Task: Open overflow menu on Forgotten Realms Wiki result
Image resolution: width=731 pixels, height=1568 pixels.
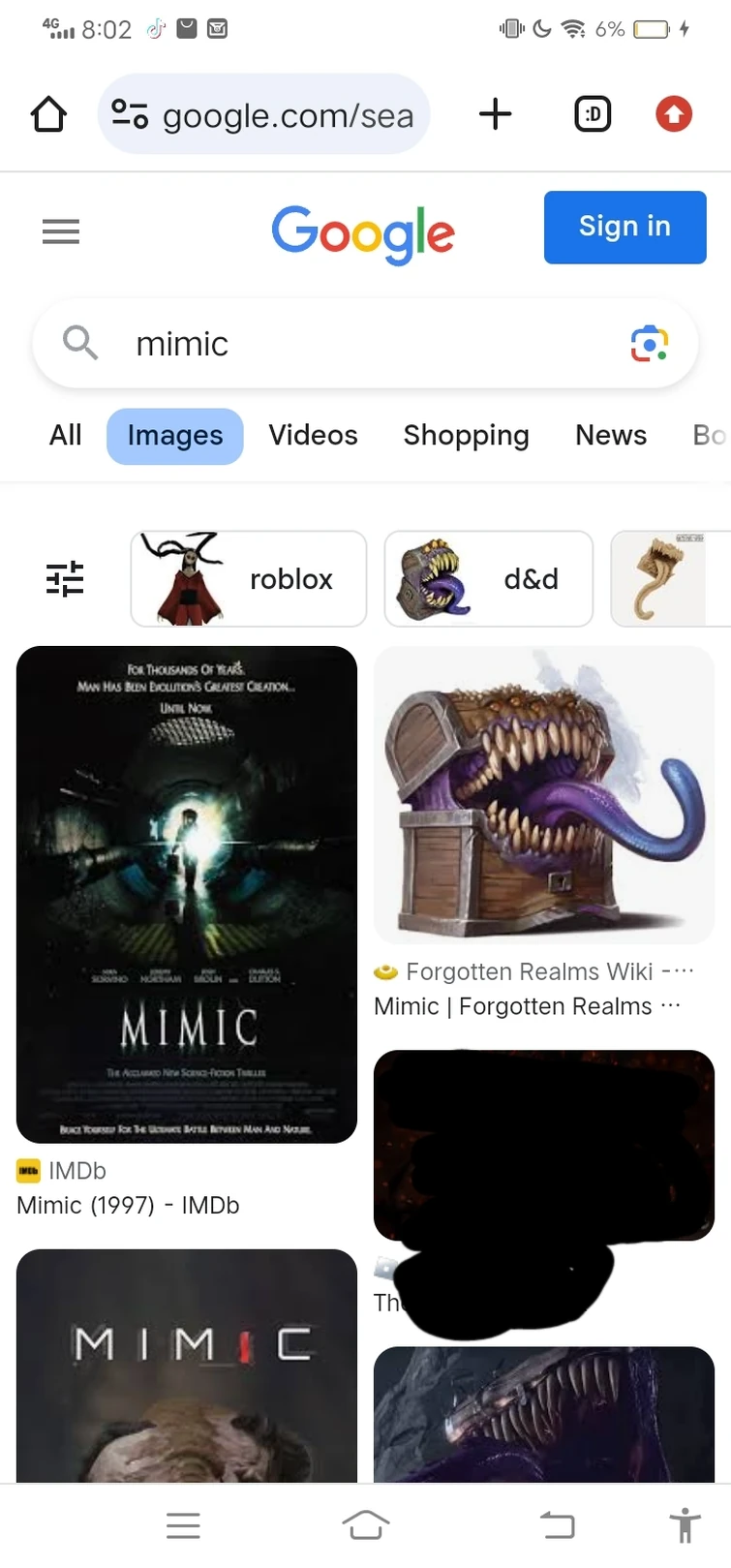Action: tap(681, 970)
